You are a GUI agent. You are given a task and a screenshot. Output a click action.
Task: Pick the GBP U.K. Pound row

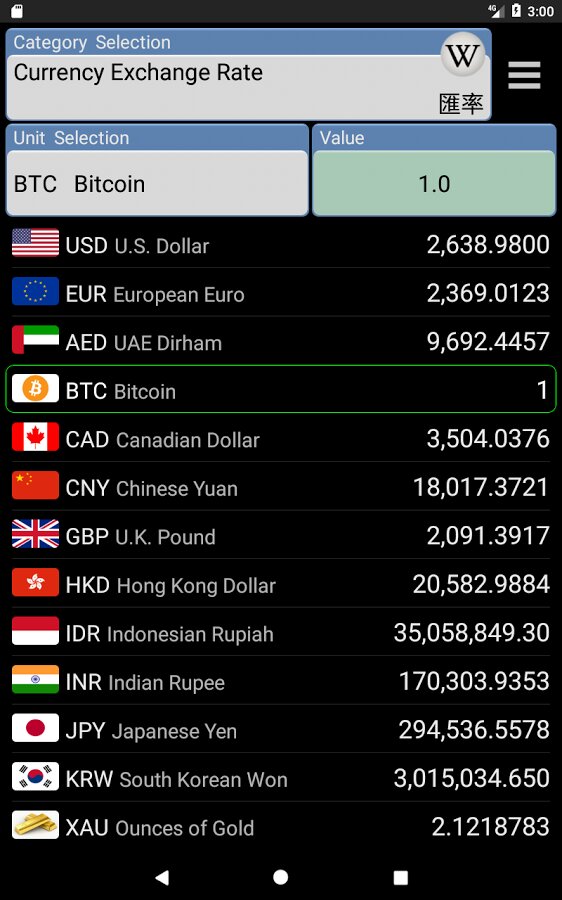(x=281, y=536)
